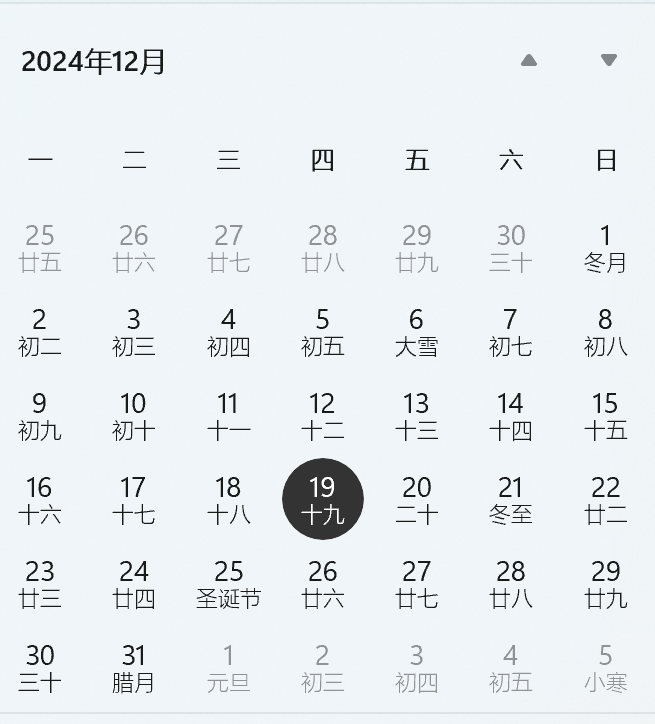
Task: Select December 31 marked 腊月
Action: [x=134, y=668]
